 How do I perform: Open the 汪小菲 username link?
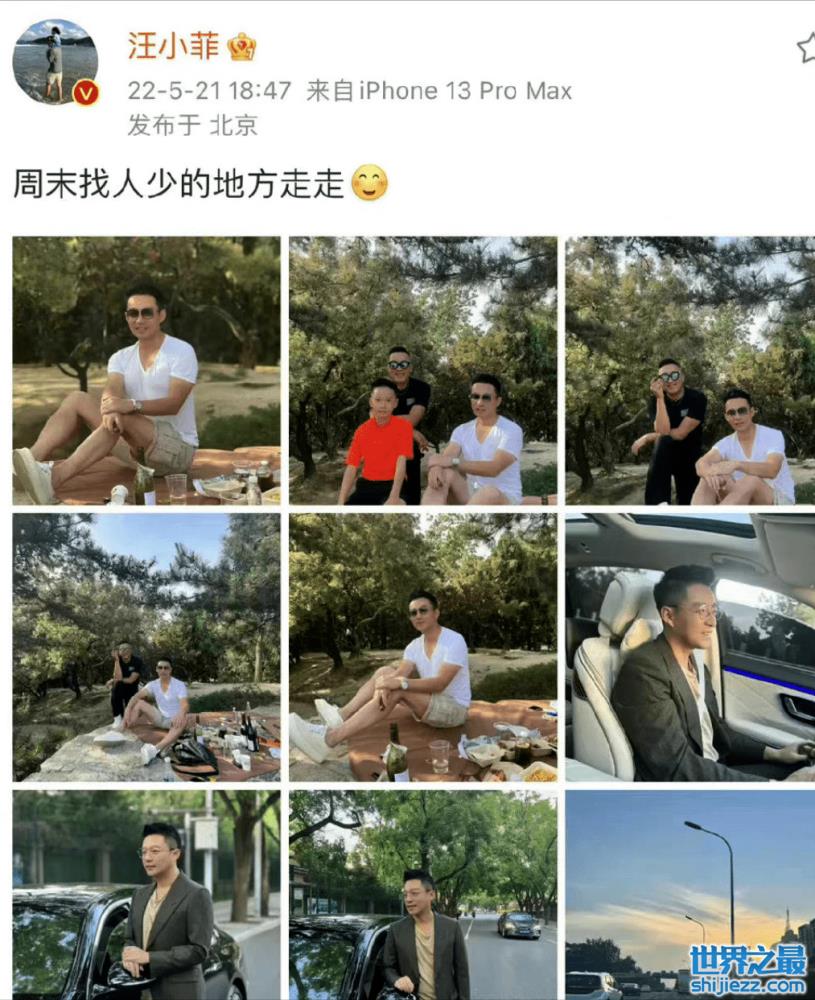coord(173,46)
